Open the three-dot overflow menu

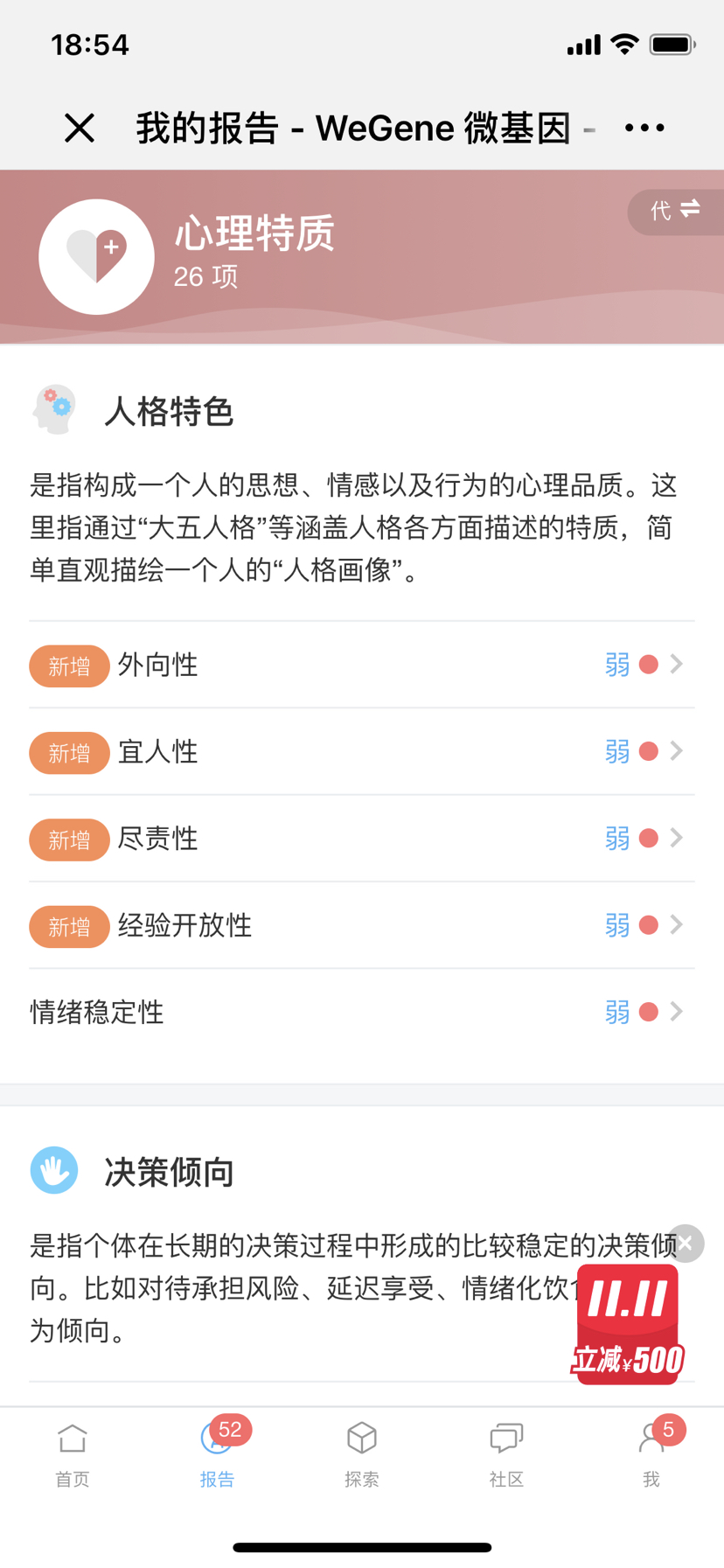click(x=644, y=129)
